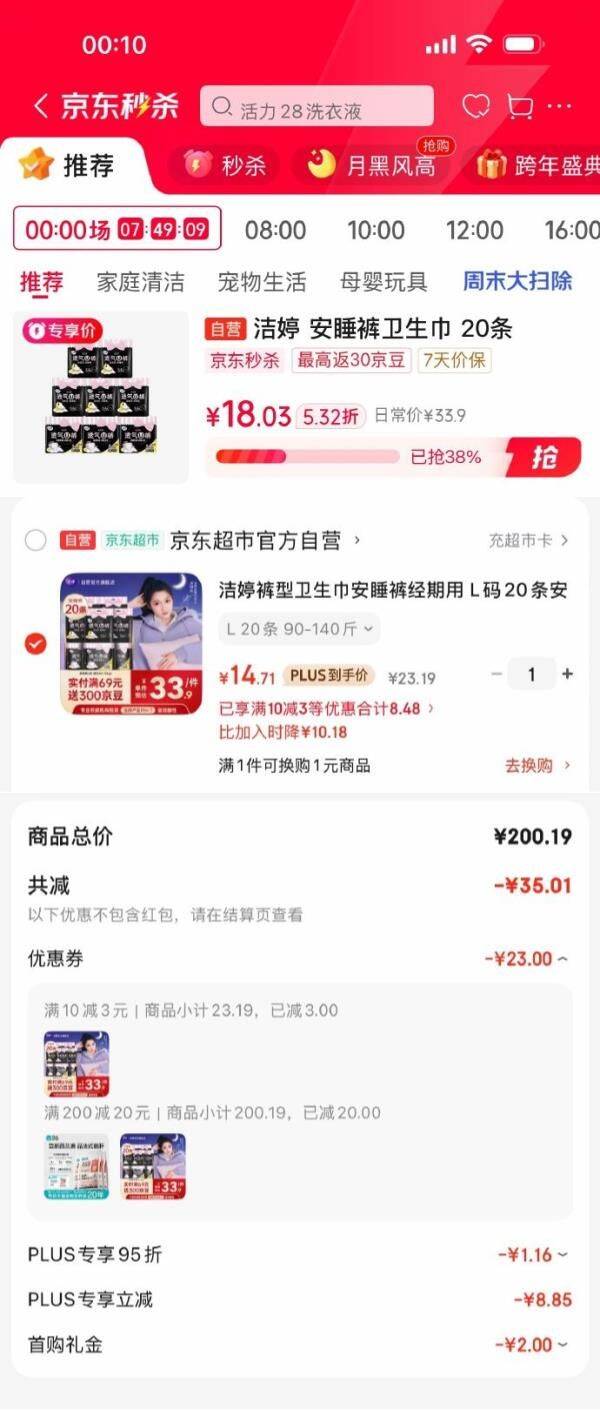Tap the 抢 button for 洁婷安睡裤
This screenshot has height=1410, width=600.
(543, 457)
